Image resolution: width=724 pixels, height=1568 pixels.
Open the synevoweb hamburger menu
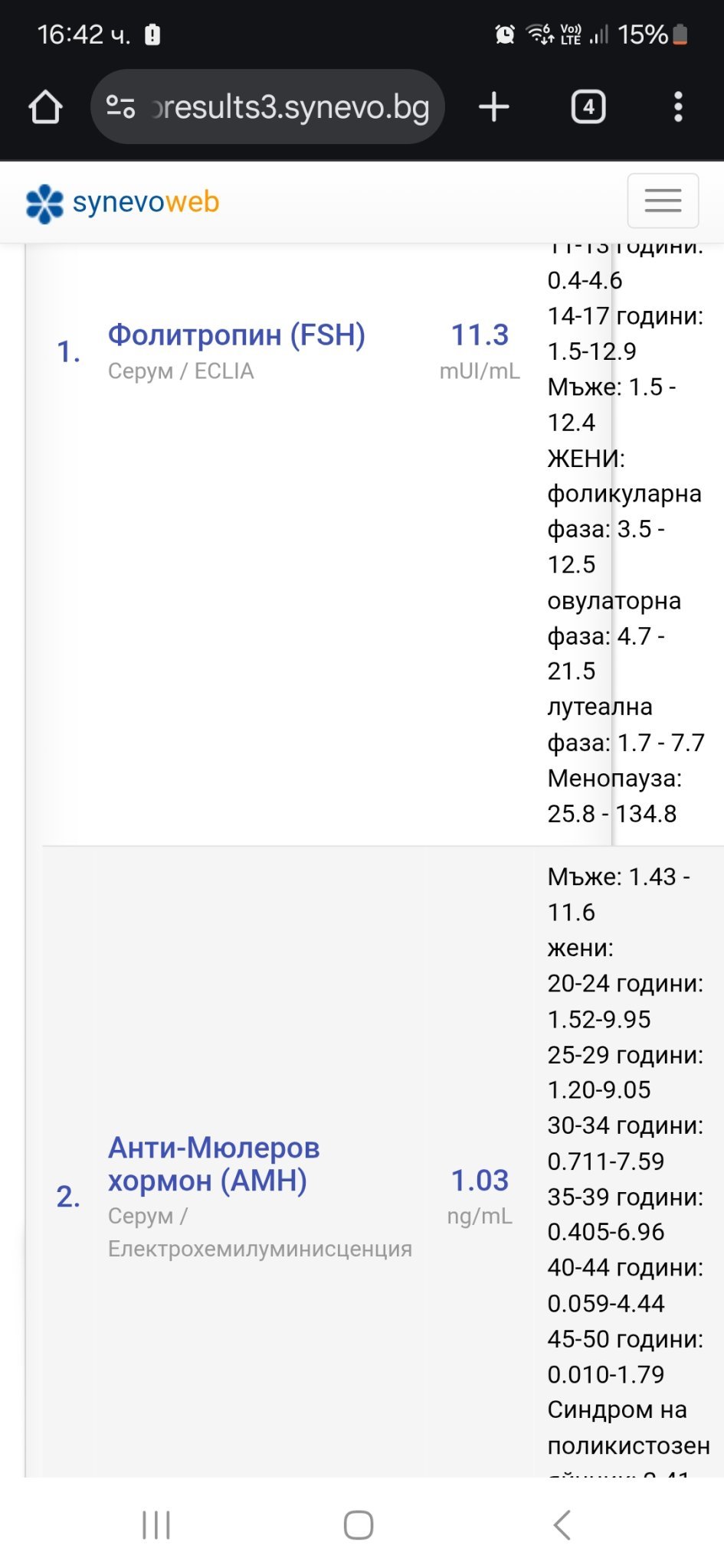[663, 201]
